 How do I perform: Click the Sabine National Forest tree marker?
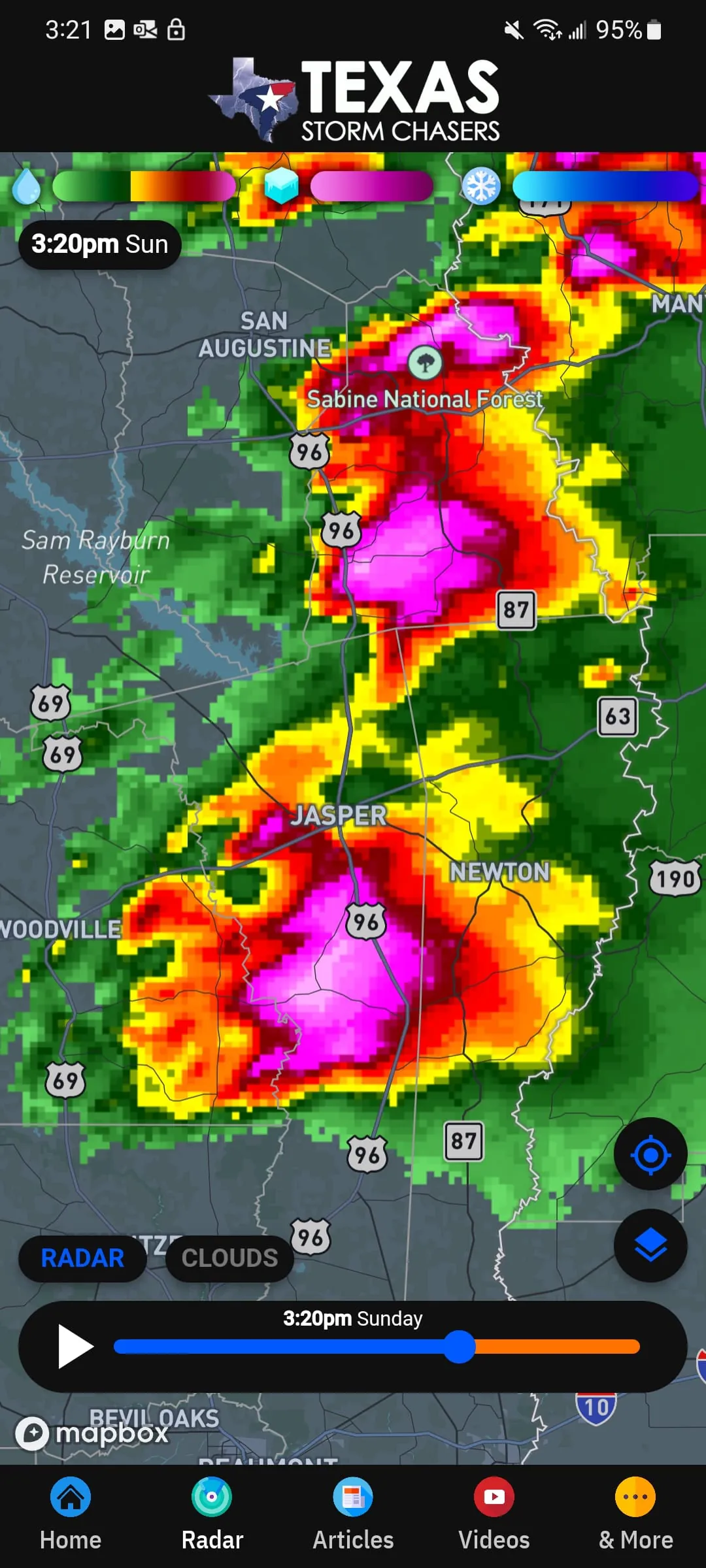[x=426, y=363]
